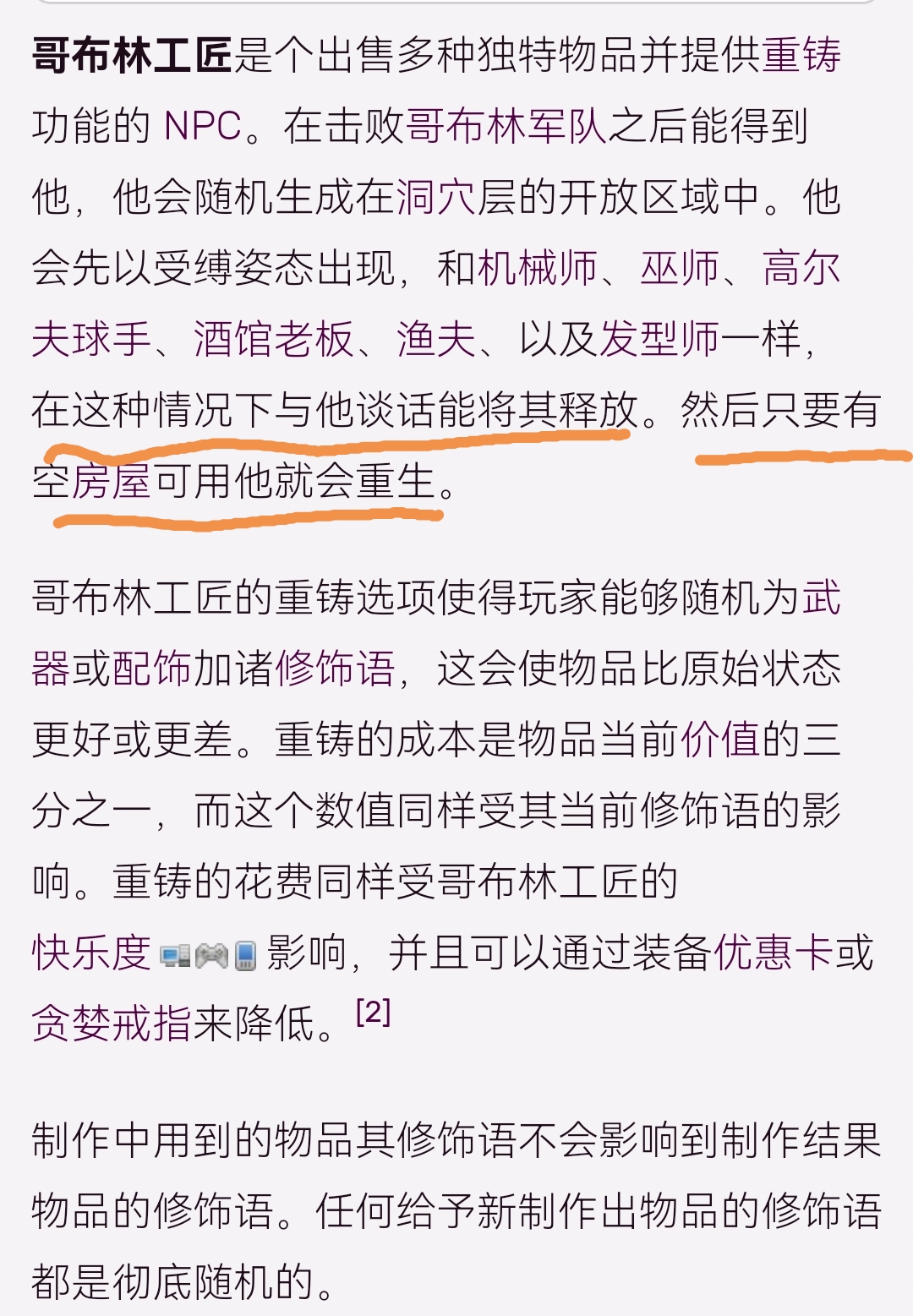Follow the 洞穴 link
Screen dimensions: 913x1316
[x=436, y=198]
